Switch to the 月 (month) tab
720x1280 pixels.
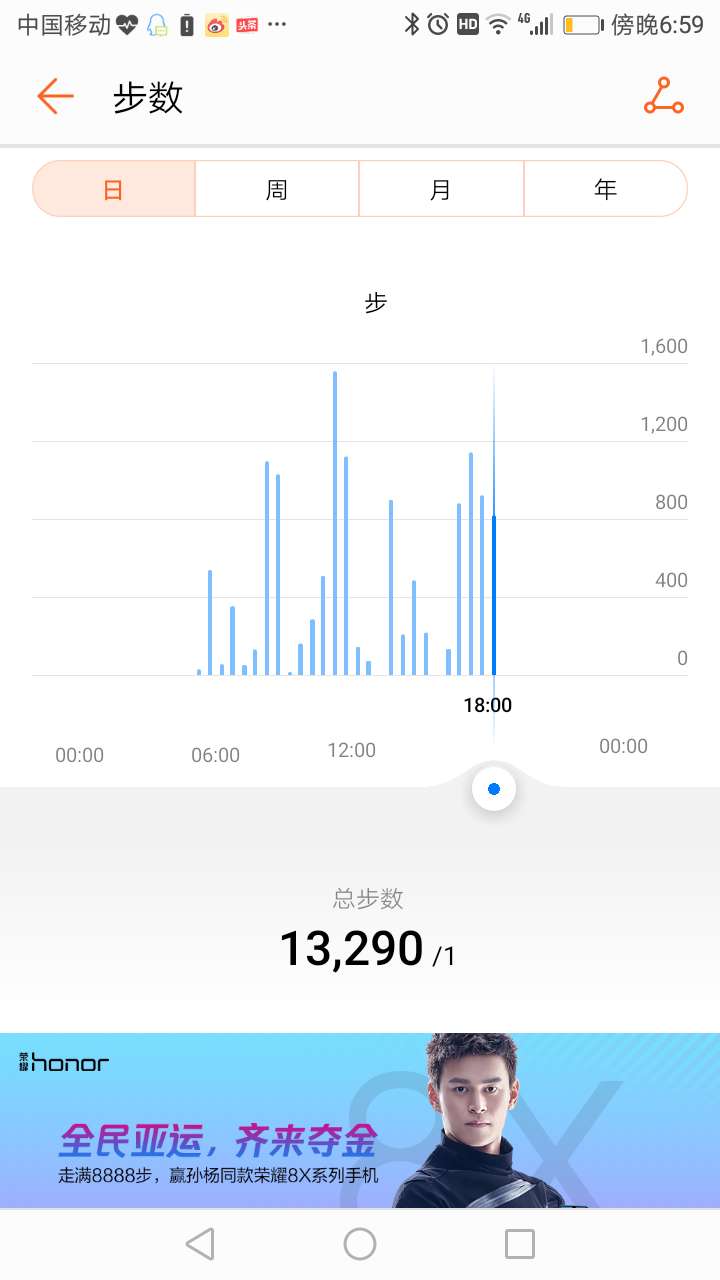pos(441,189)
